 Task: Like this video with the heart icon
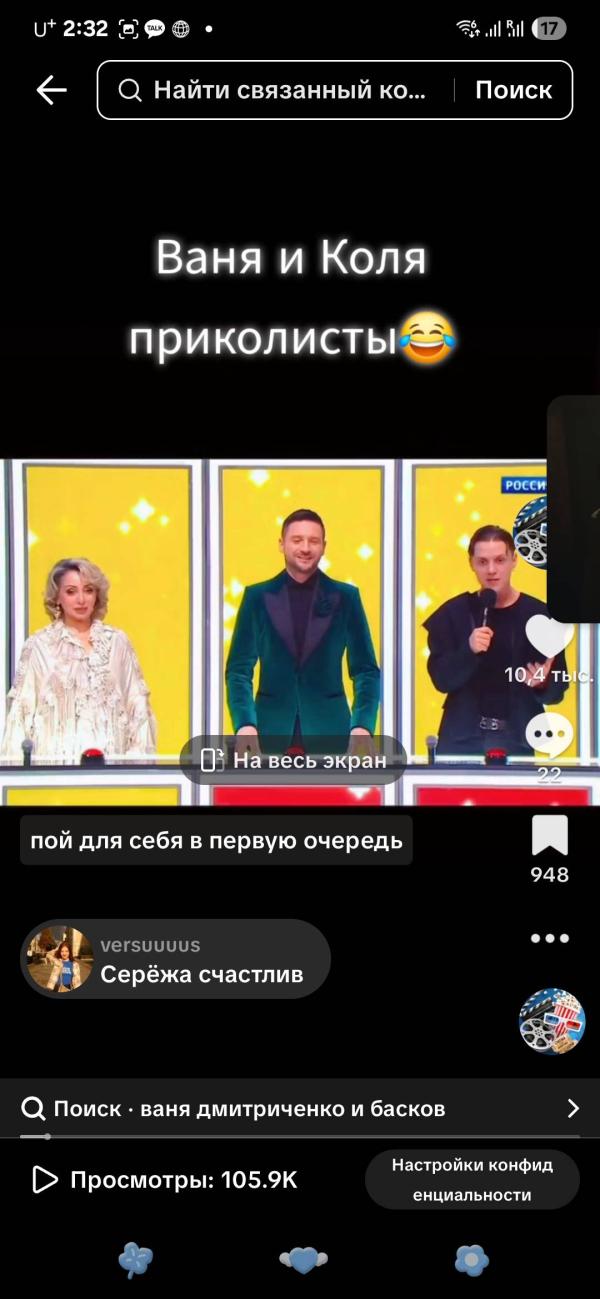click(x=549, y=638)
